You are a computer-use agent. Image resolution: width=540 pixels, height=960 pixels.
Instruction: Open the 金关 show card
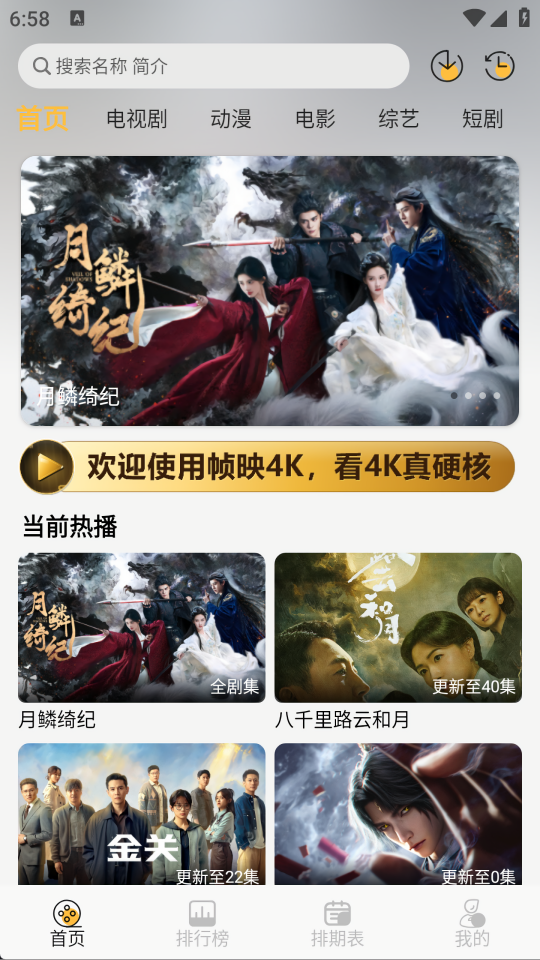141,814
